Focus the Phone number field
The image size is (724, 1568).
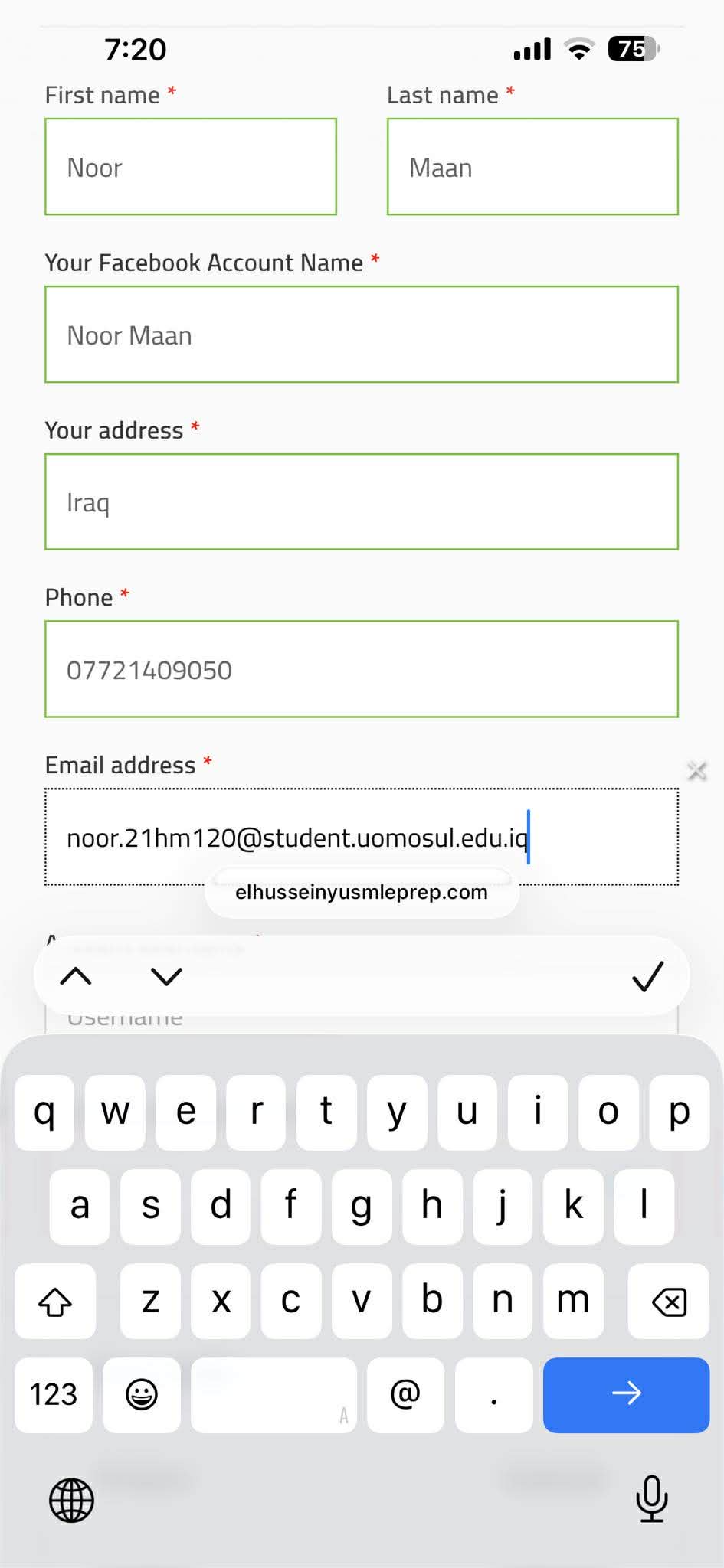click(362, 669)
